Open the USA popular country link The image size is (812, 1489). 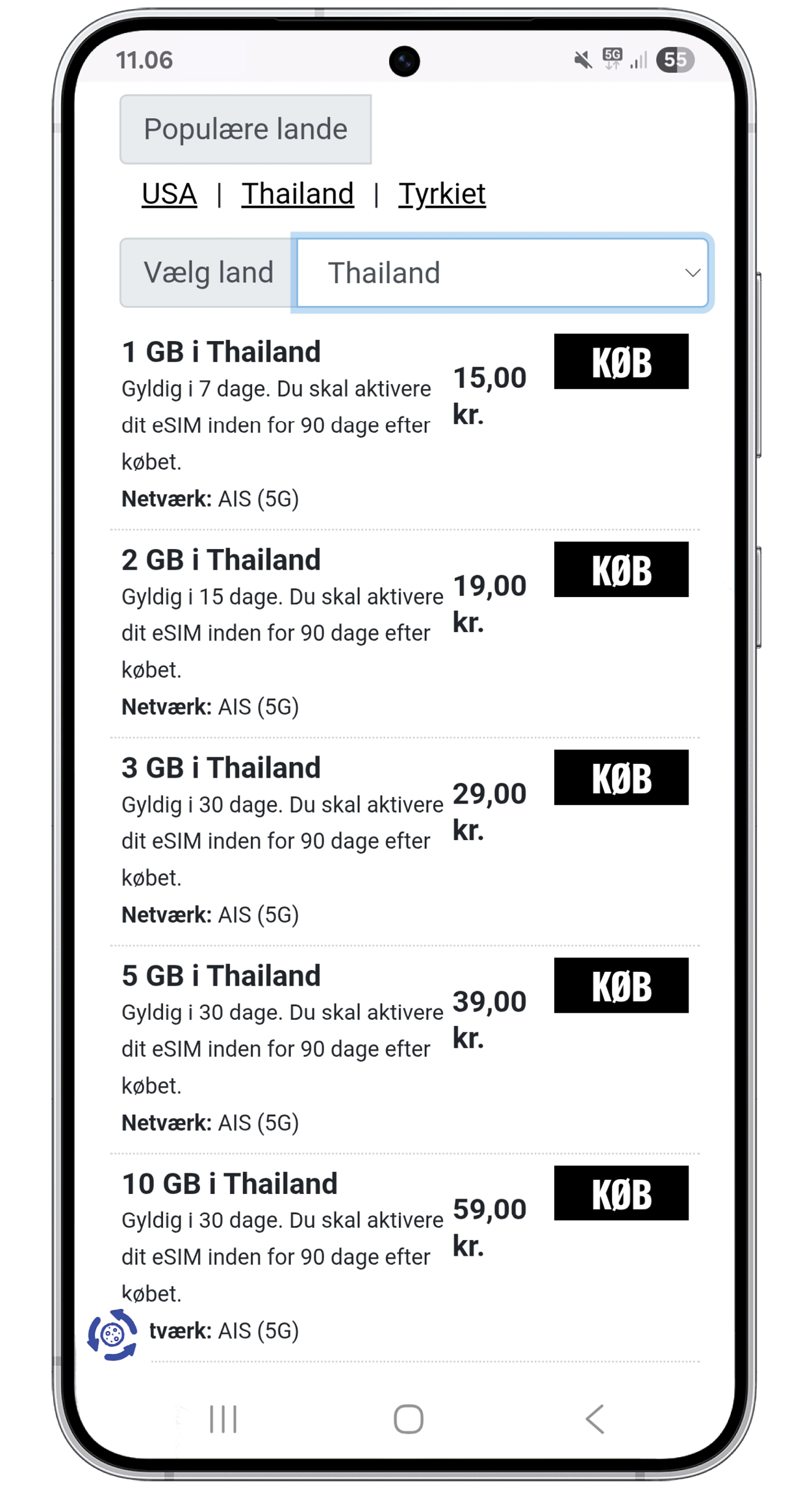pos(169,194)
